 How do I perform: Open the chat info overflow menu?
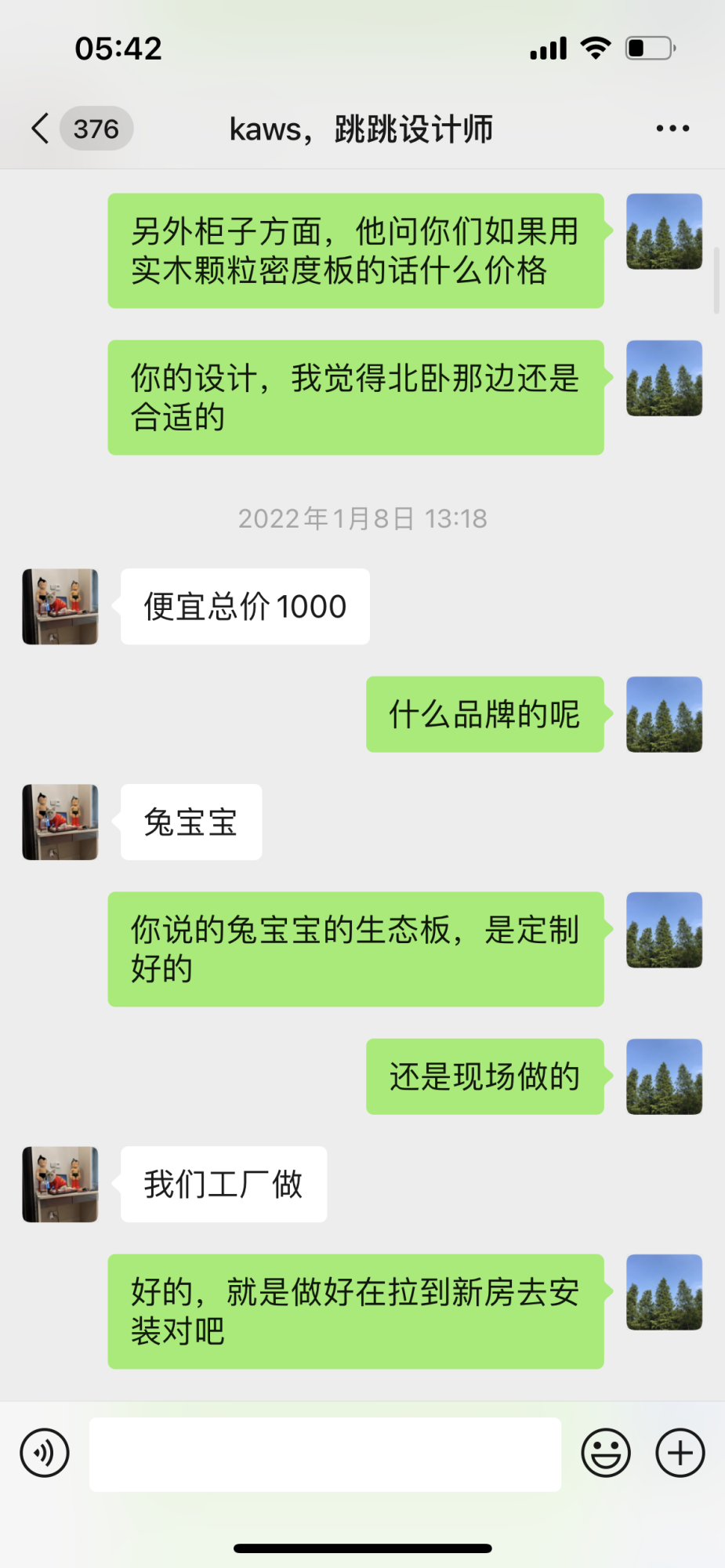point(672,129)
